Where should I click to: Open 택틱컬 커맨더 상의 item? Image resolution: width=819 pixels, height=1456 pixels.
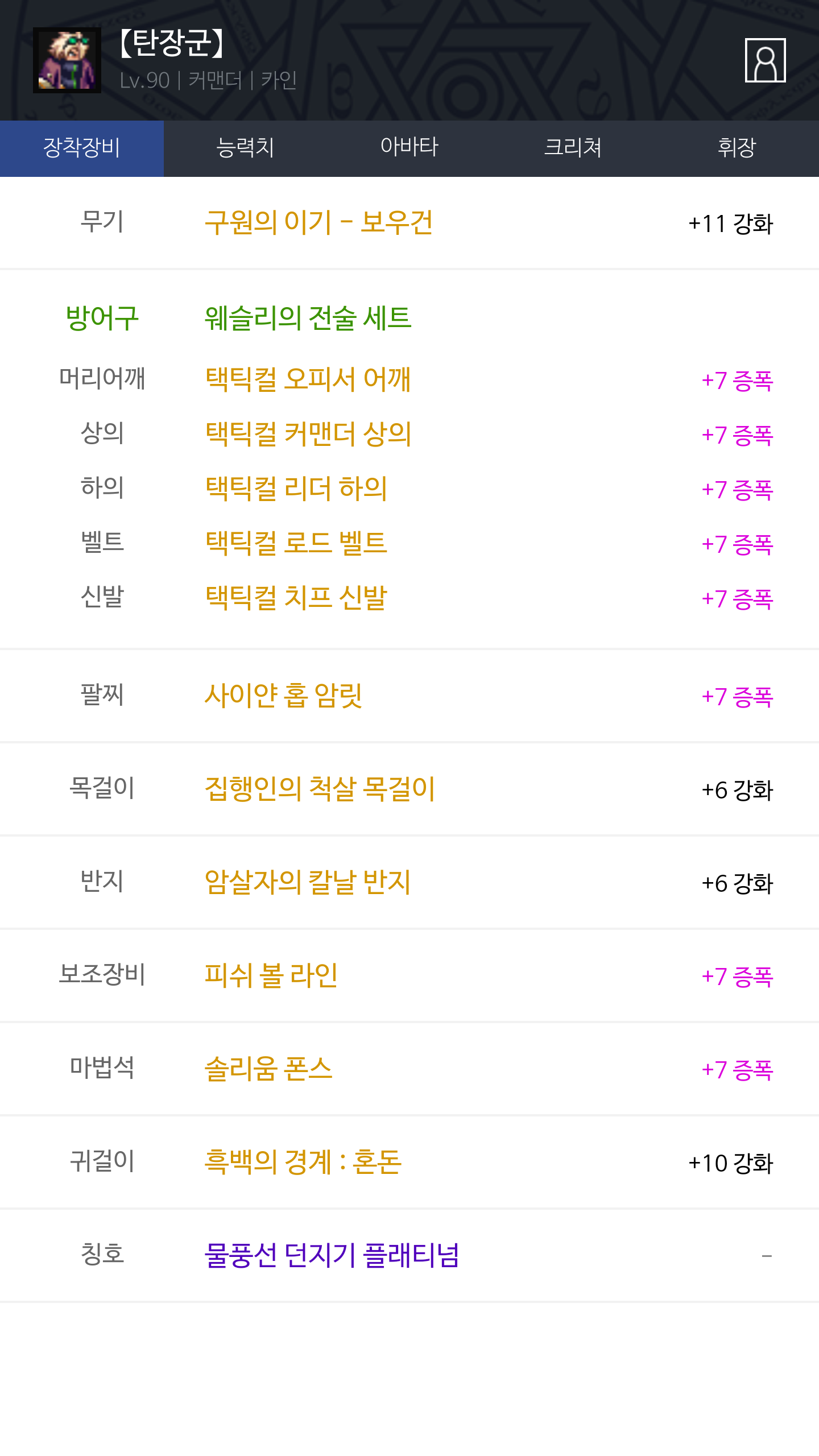308,434
